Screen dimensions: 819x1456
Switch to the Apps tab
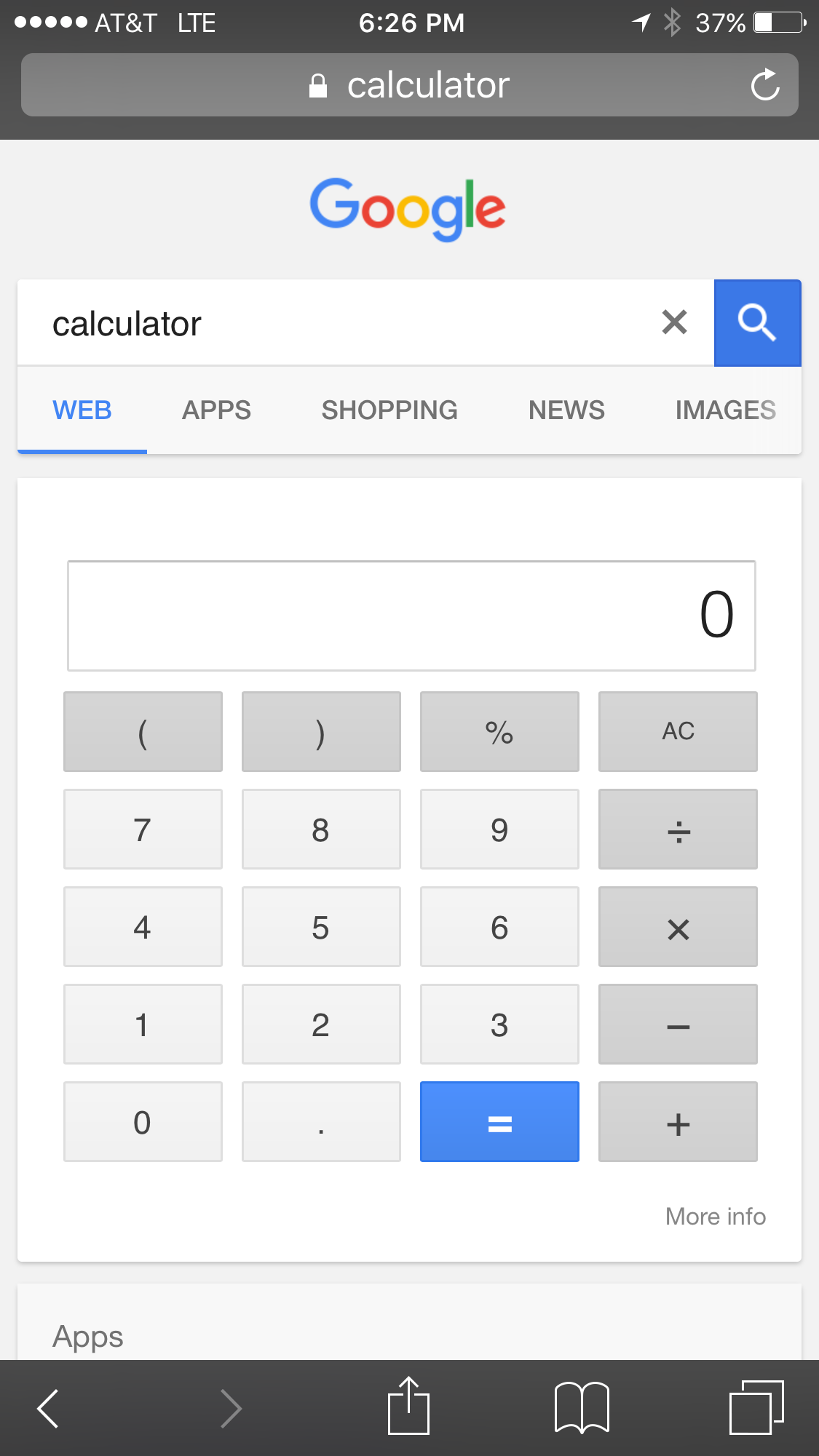click(x=216, y=410)
